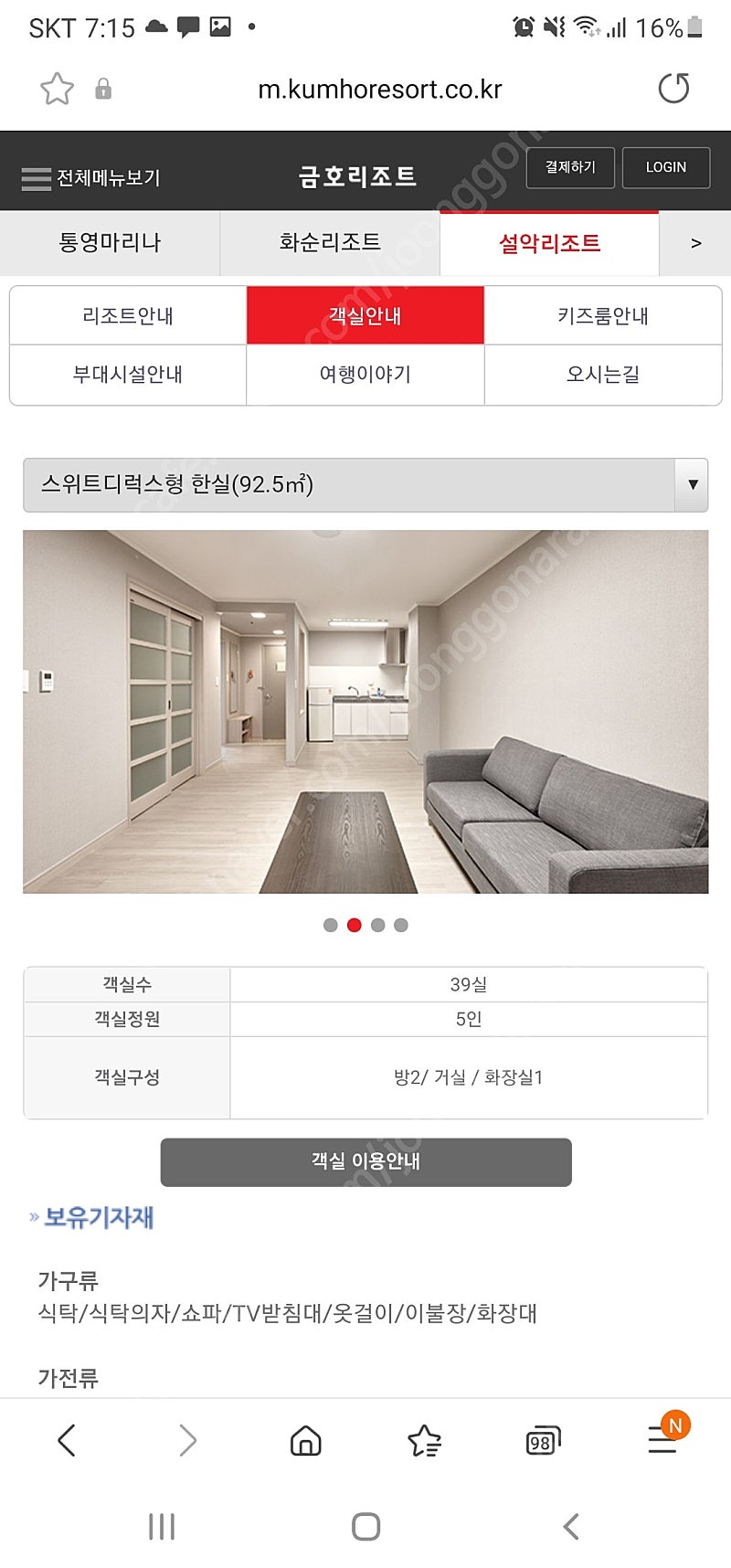Go to 부대시설안내
The image size is (731, 1568).
click(128, 375)
